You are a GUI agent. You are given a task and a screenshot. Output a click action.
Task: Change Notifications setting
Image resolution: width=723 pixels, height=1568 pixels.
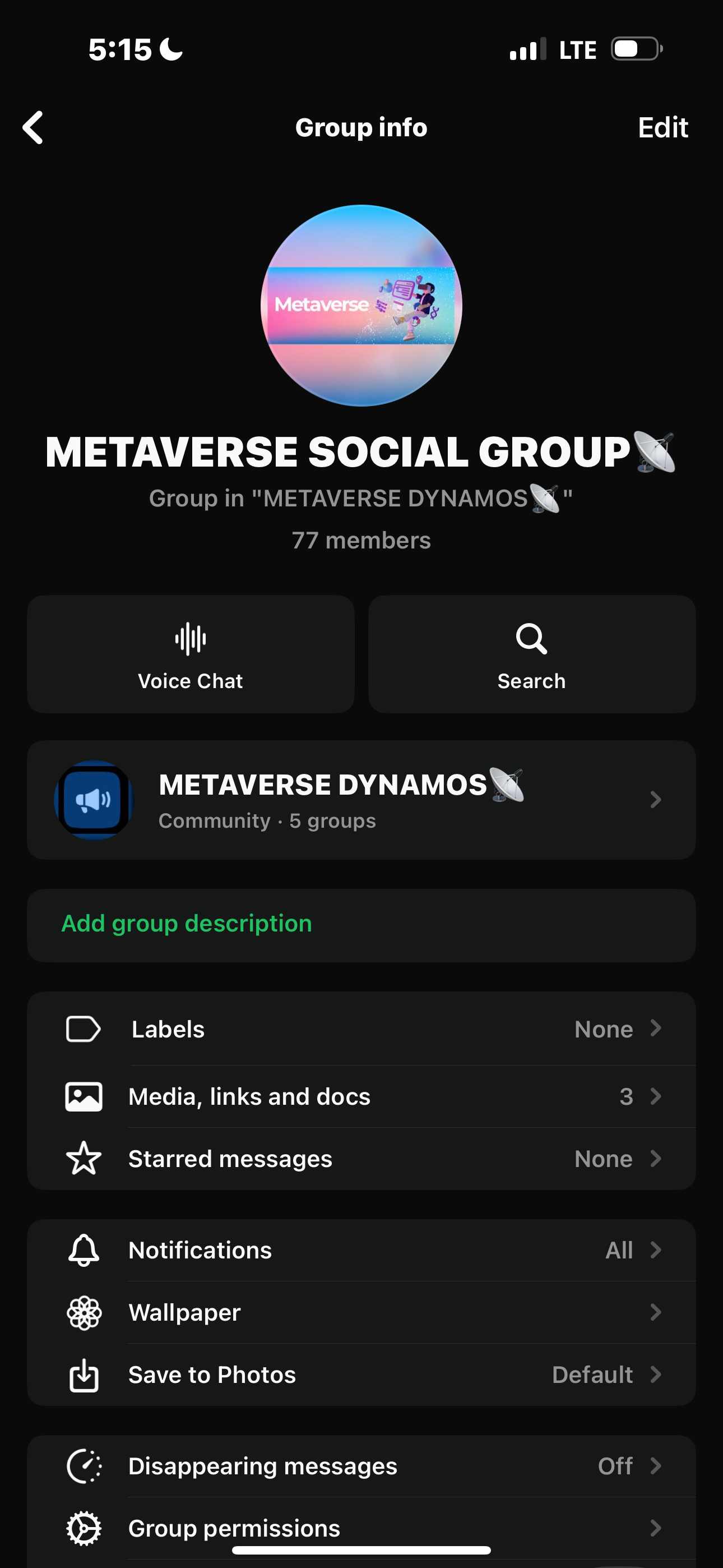coord(361,1250)
